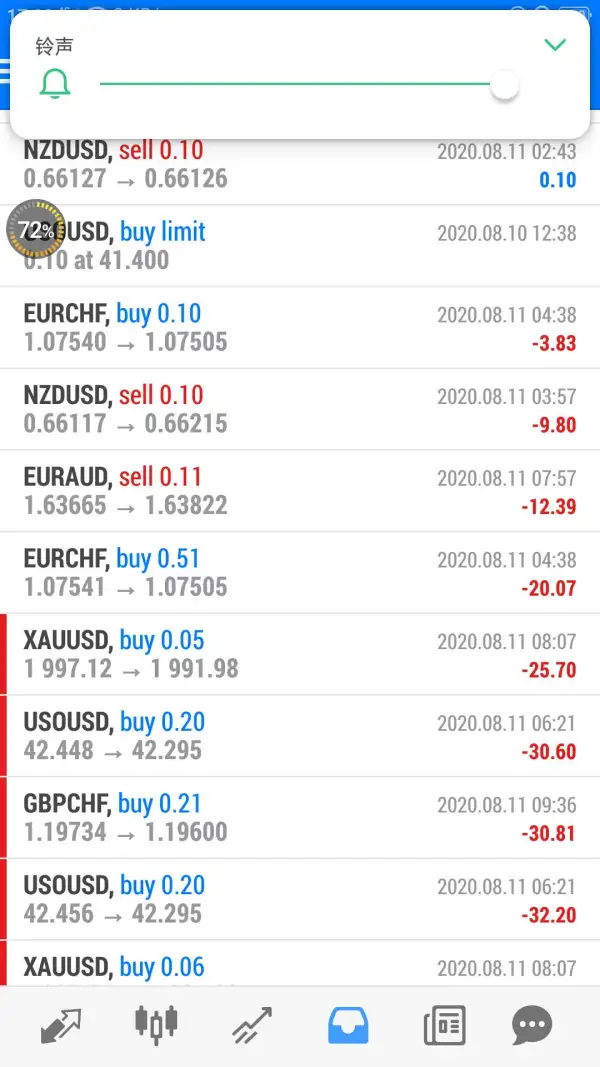Tap the ringtone volume slider track
600x1067 pixels.
tap(300, 85)
